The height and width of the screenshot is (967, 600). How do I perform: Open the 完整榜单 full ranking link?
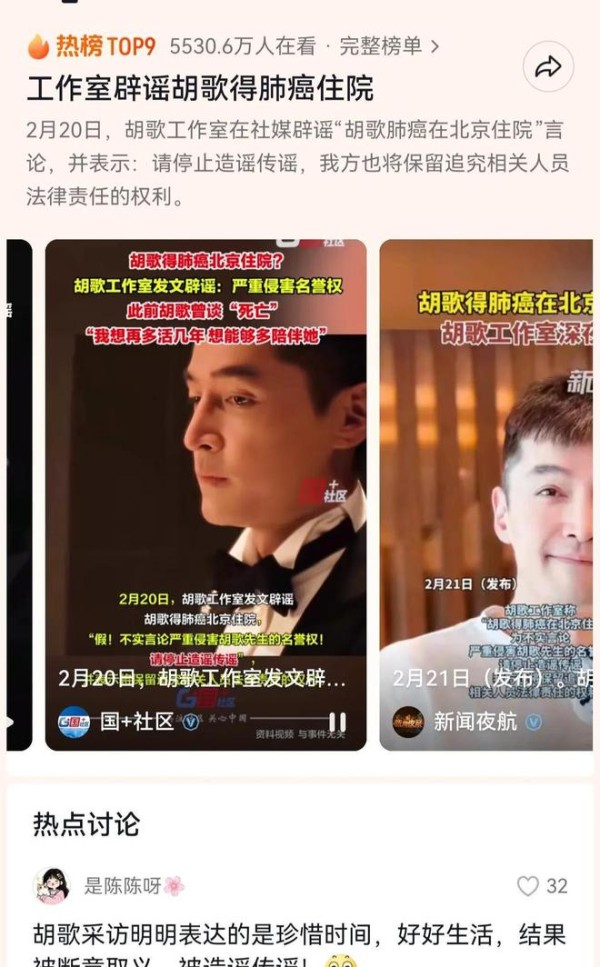(x=388, y=45)
